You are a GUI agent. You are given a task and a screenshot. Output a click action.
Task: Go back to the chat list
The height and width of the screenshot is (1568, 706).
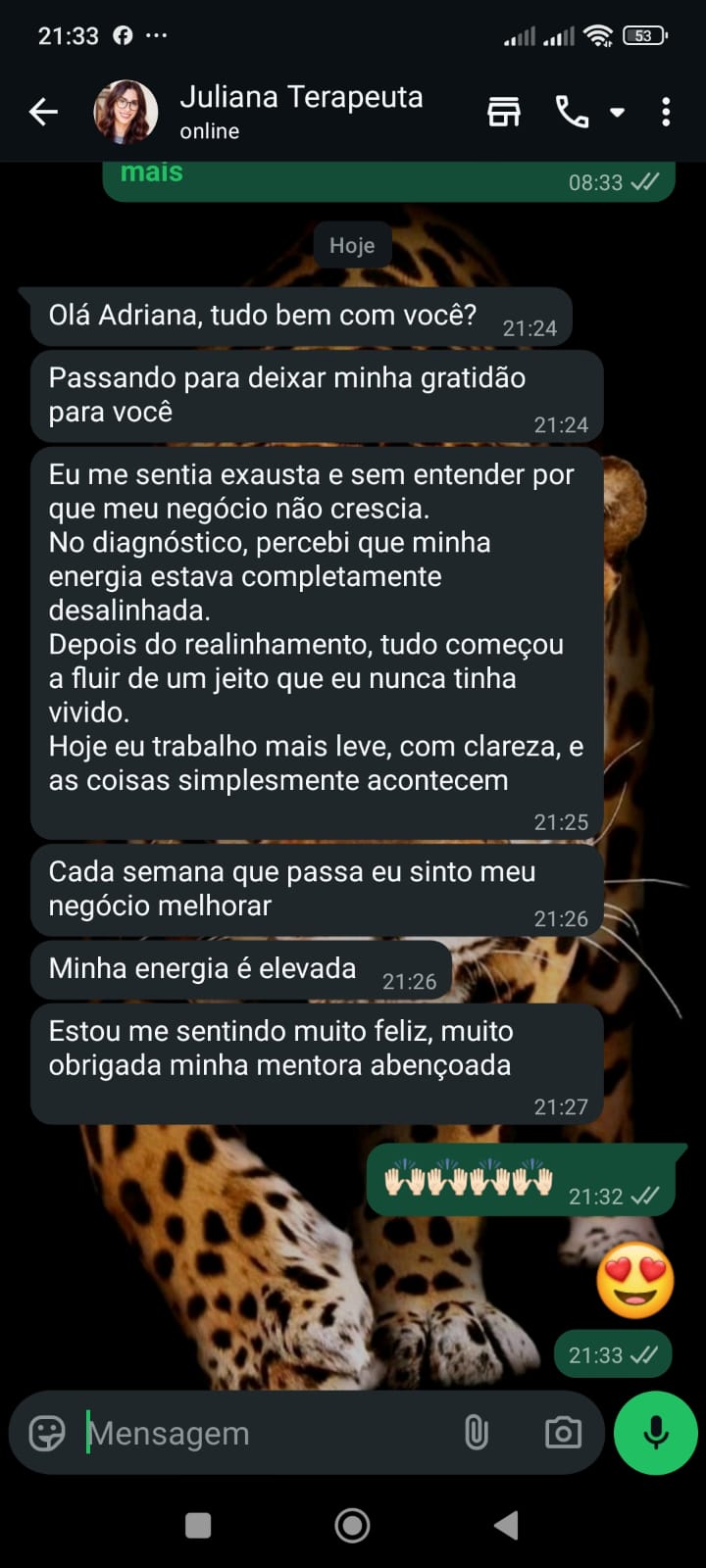43,112
